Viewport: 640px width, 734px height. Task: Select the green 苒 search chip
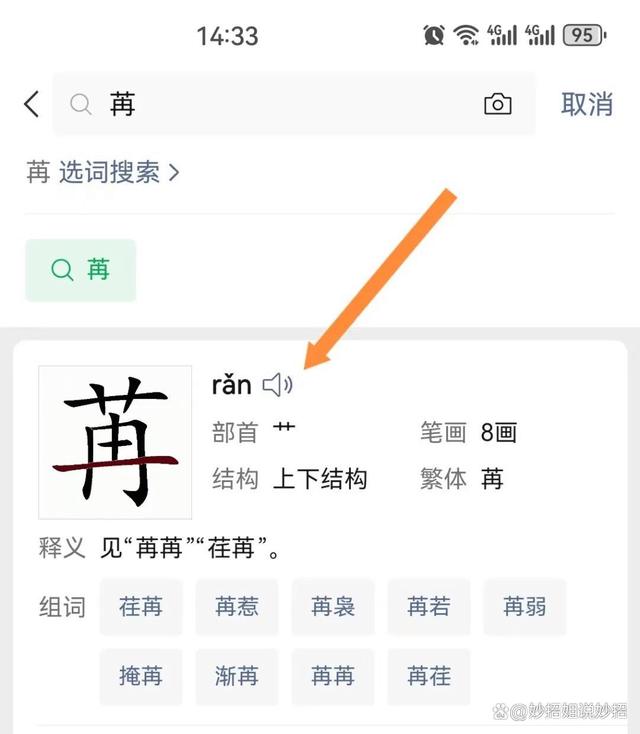pyautogui.click(x=80, y=270)
